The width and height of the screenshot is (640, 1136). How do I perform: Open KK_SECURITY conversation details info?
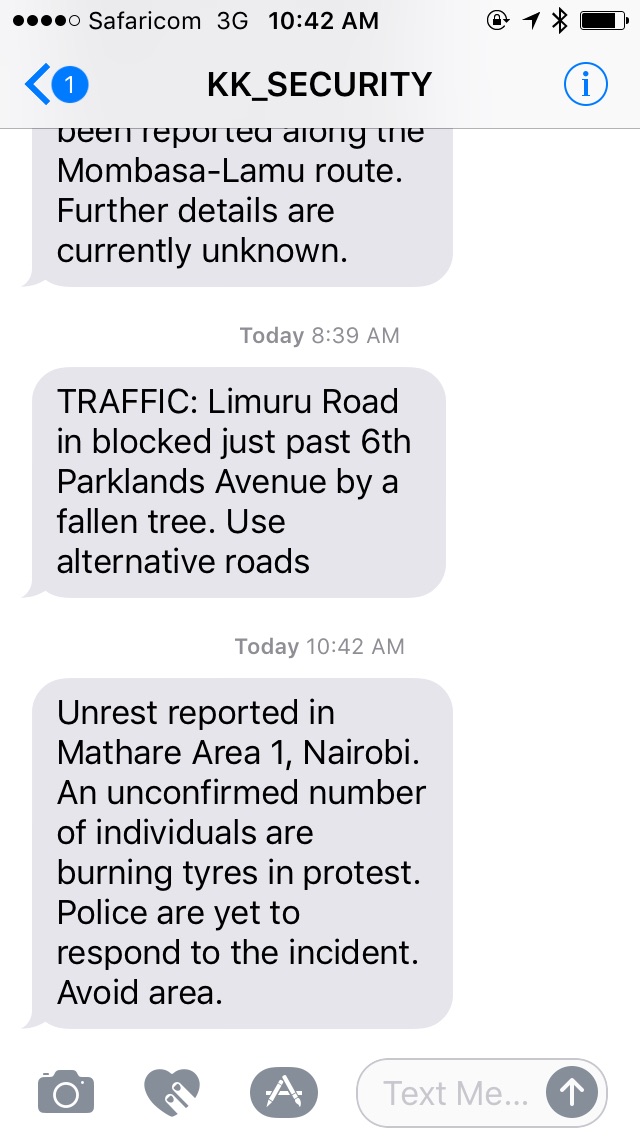[585, 86]
